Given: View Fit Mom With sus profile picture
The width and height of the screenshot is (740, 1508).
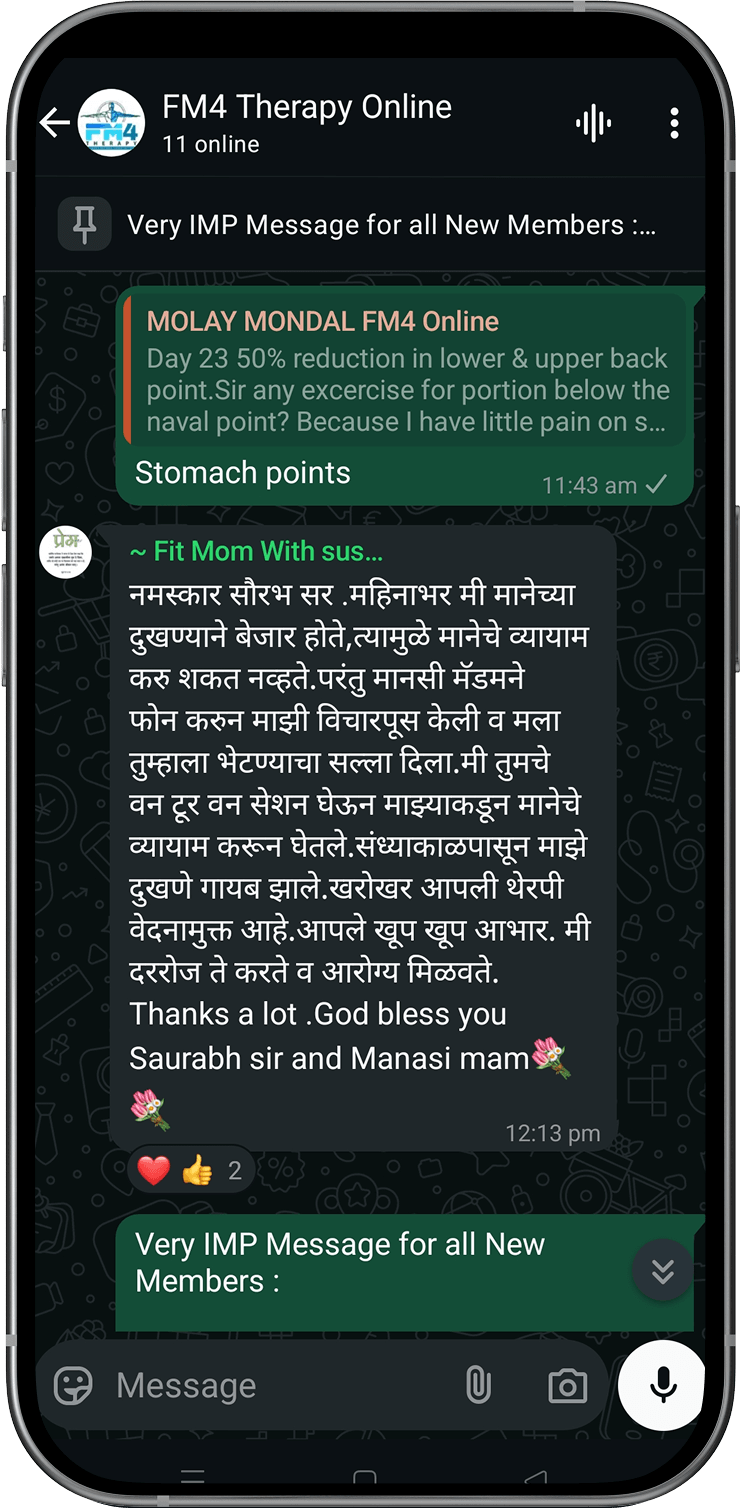Looking at the screenshot, I should click(65, 552).
